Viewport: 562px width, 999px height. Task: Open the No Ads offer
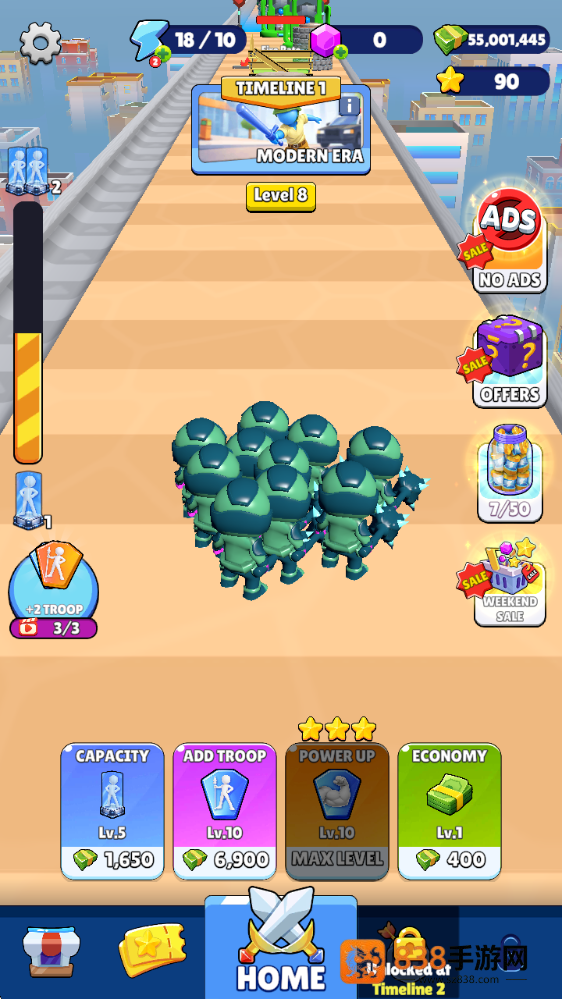coord(510,243)
